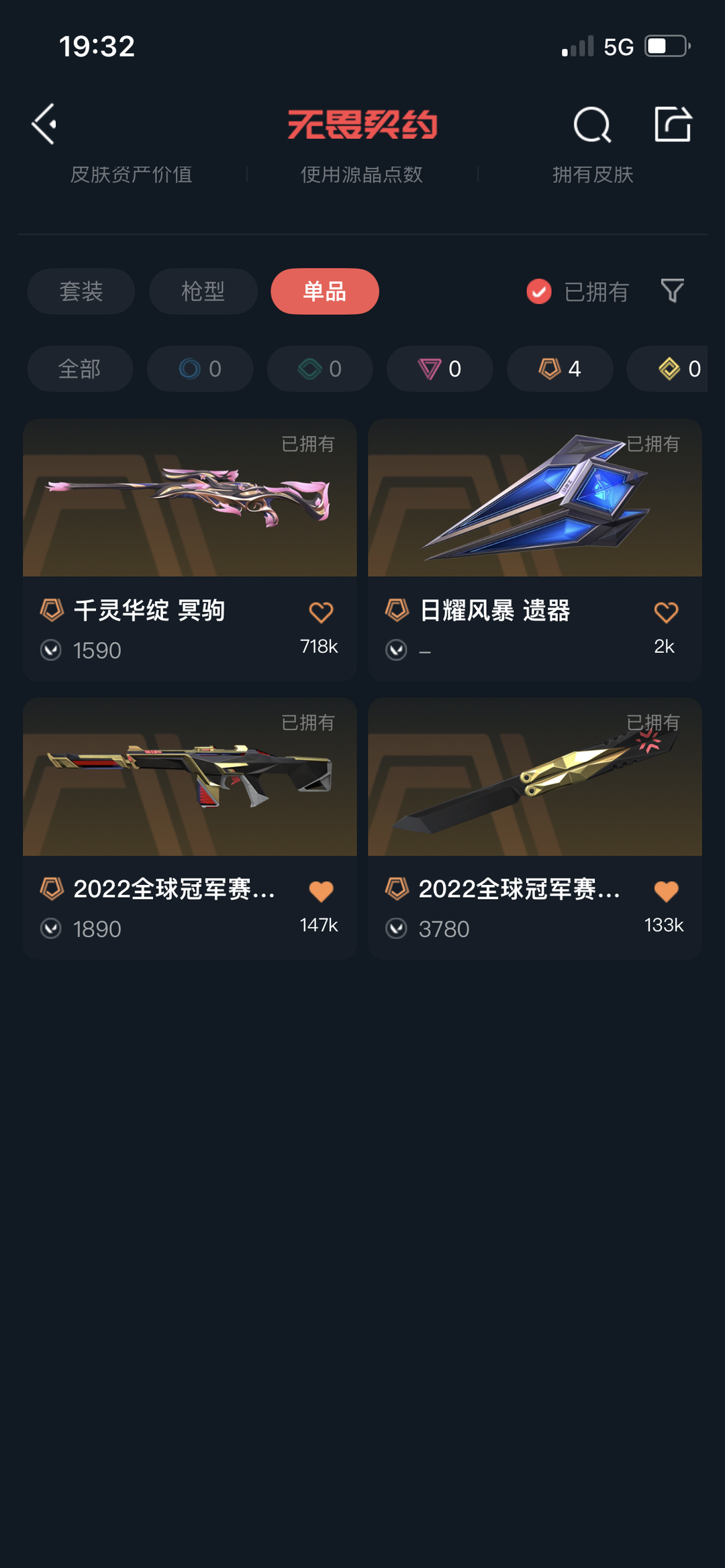The width and height of the screenshot is (725, 1568).
Task: Open the 日耀风暴 遗器 skin card
Action: (535, 550)
